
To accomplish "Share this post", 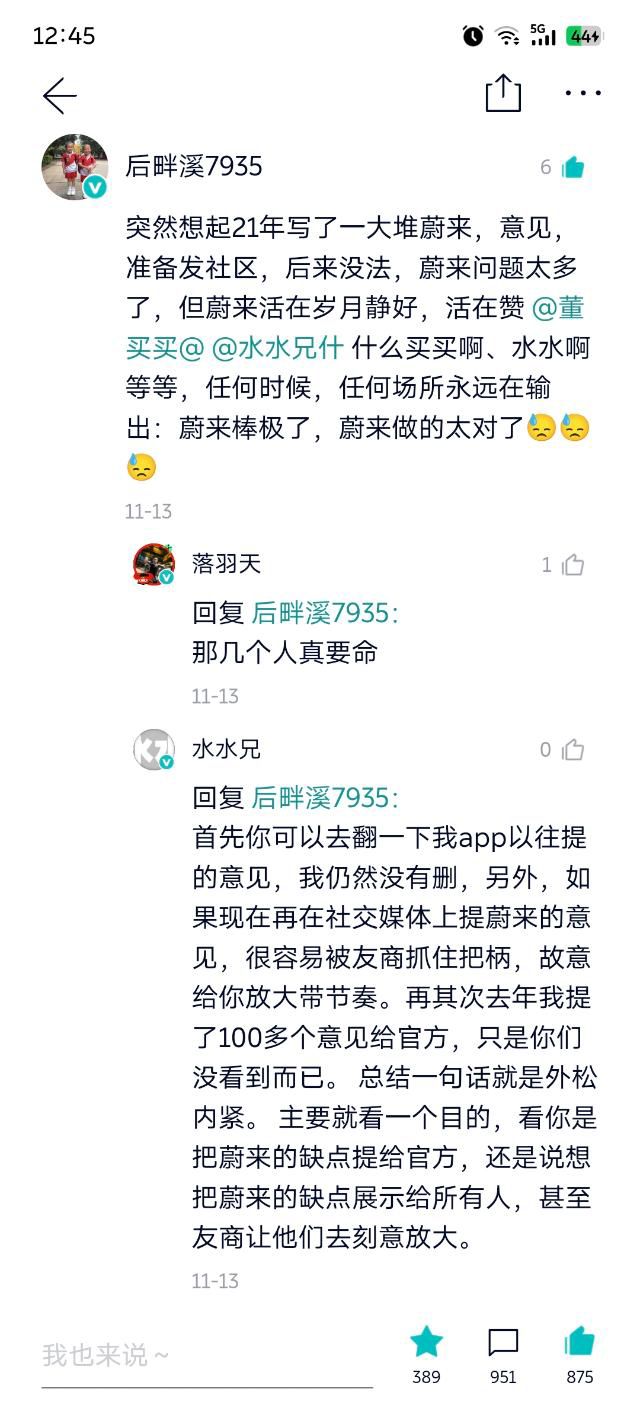I will [x=503, y=93].
